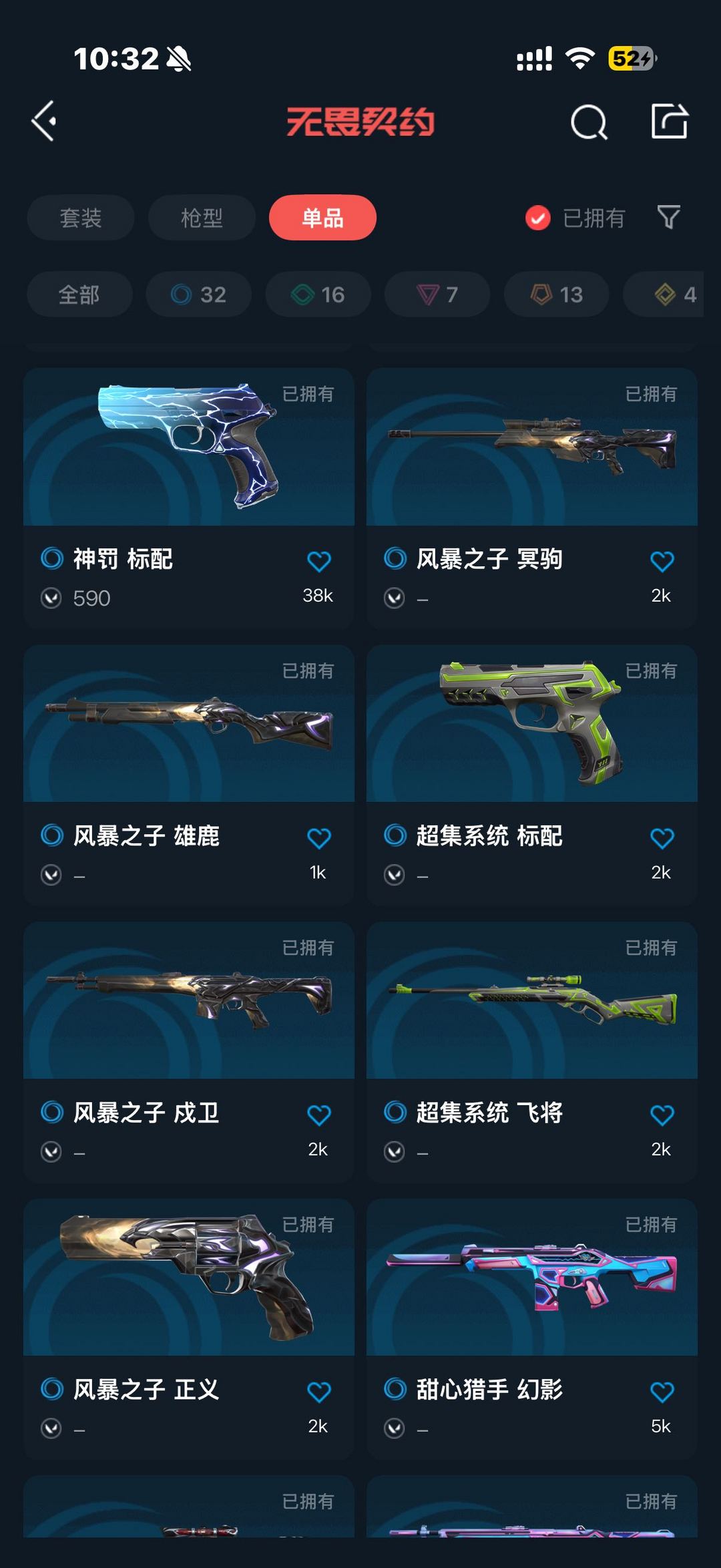Like the 风暴之子 正义 skin
Image resolution: width=721 pixels, height=1568 pixels.
[x=318, y=1392]
